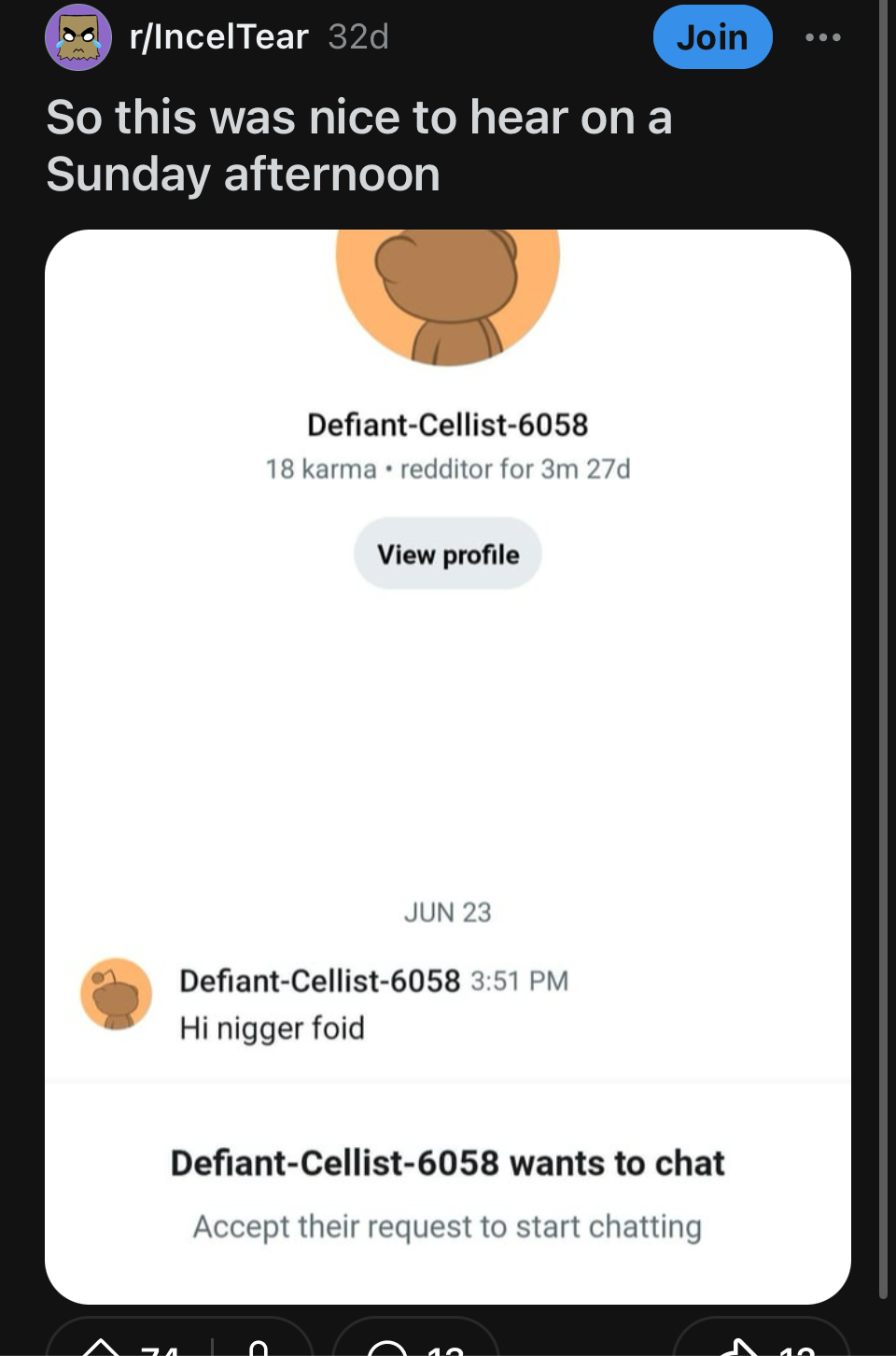Open the post overflow menu
This screenshot has width=896, height=1356.
[x=822, y=37]
